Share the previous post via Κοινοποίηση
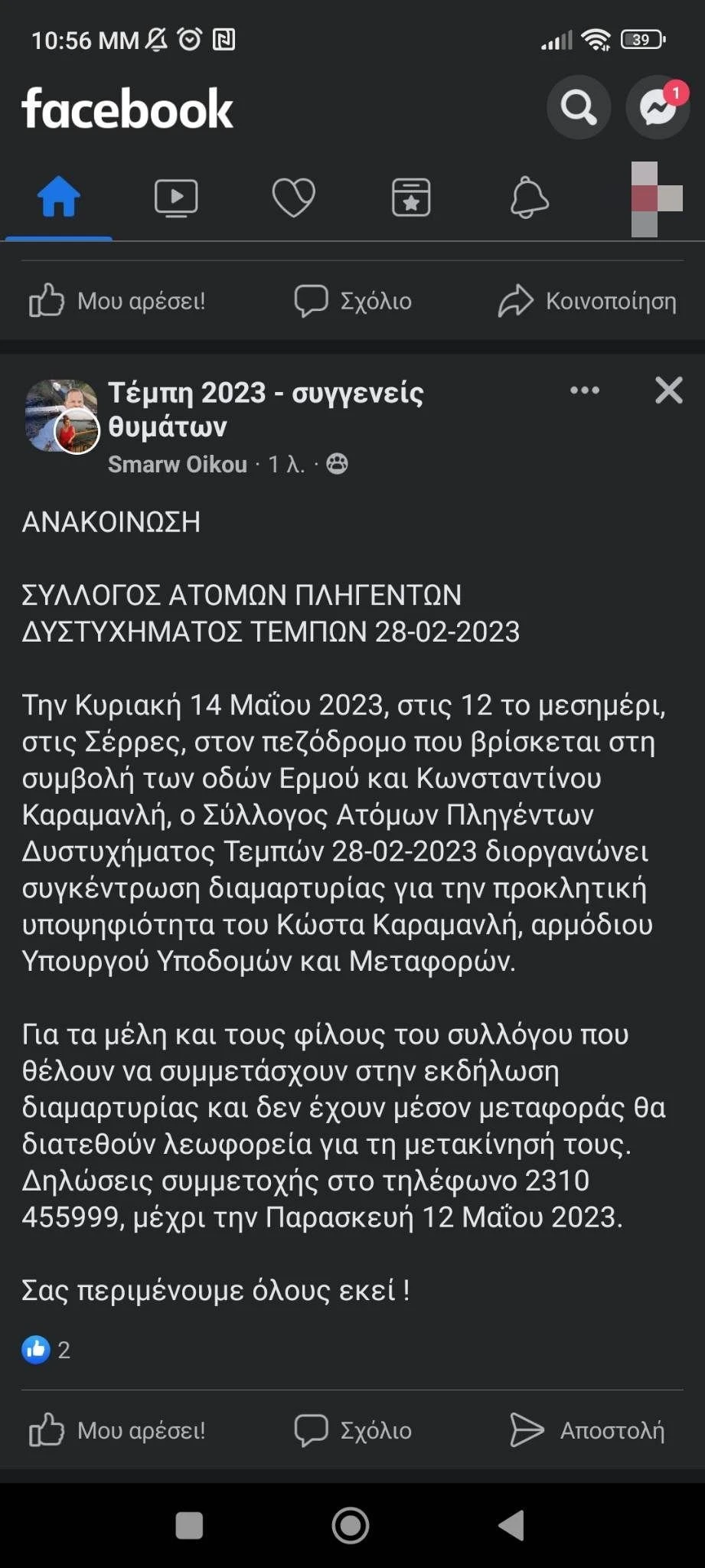Viewport: 705px width, 1568px height. (x=588, y=301)
